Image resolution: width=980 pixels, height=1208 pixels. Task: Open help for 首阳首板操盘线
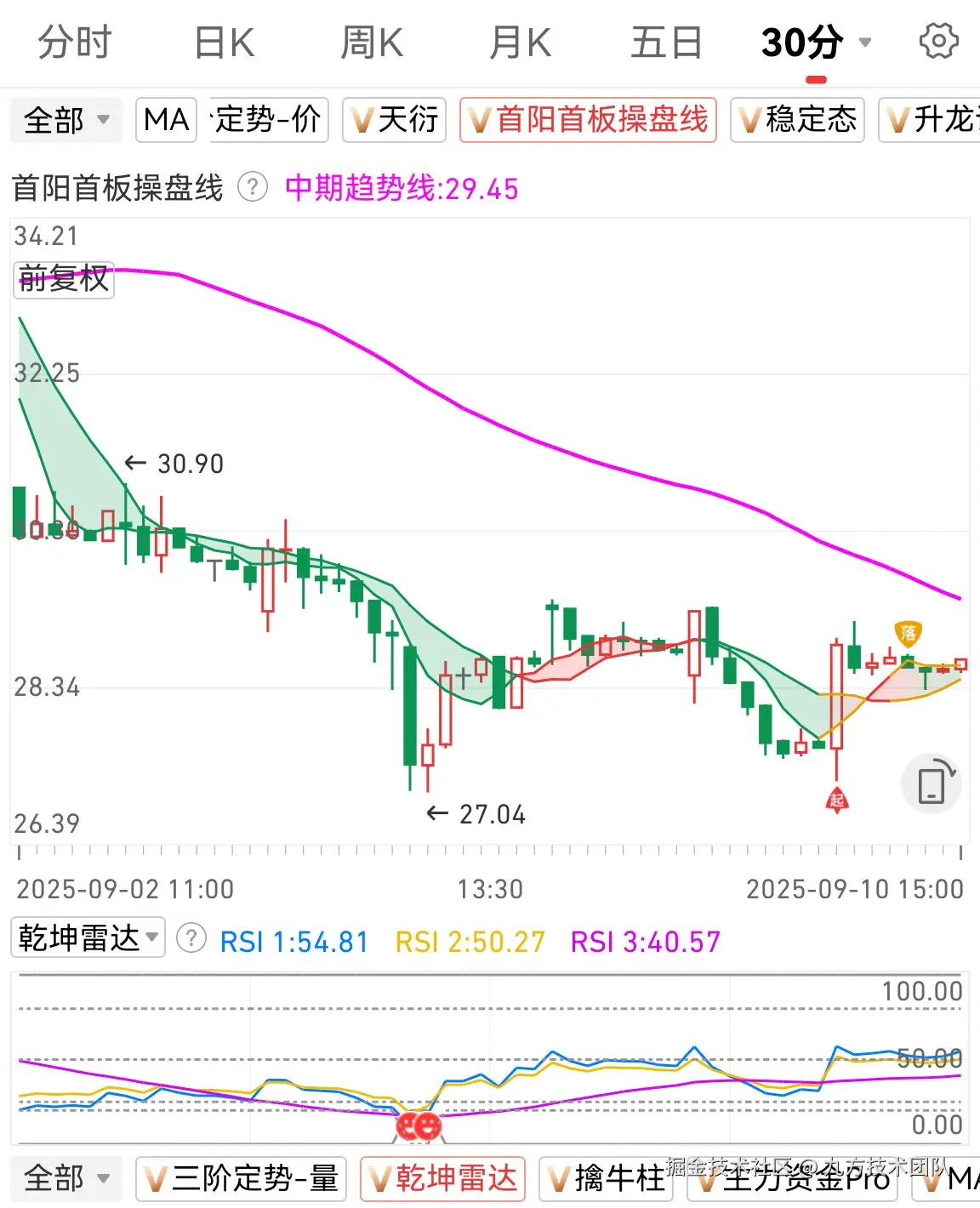coord(252,187)
